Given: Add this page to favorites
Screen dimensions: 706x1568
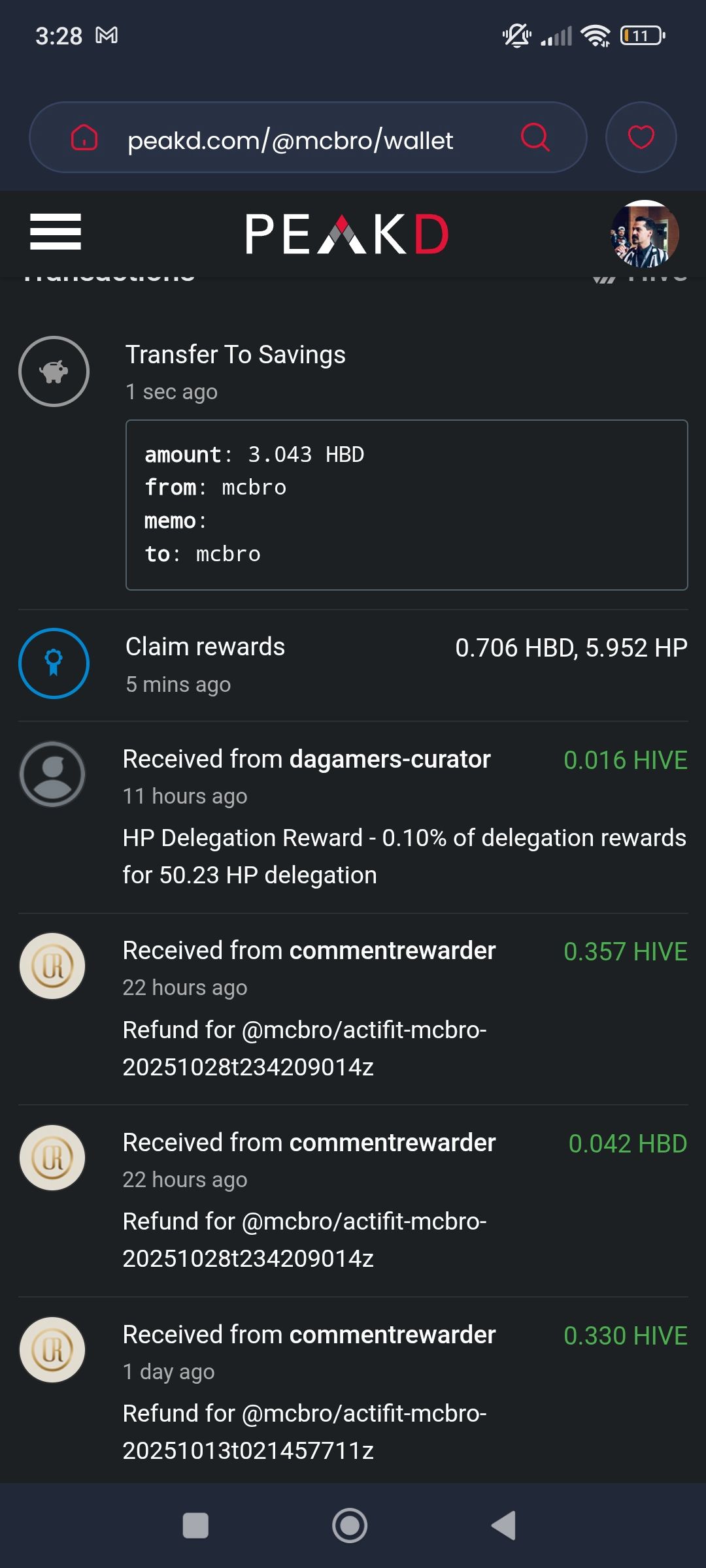Looking at the screenshot, I should (641, 138).
